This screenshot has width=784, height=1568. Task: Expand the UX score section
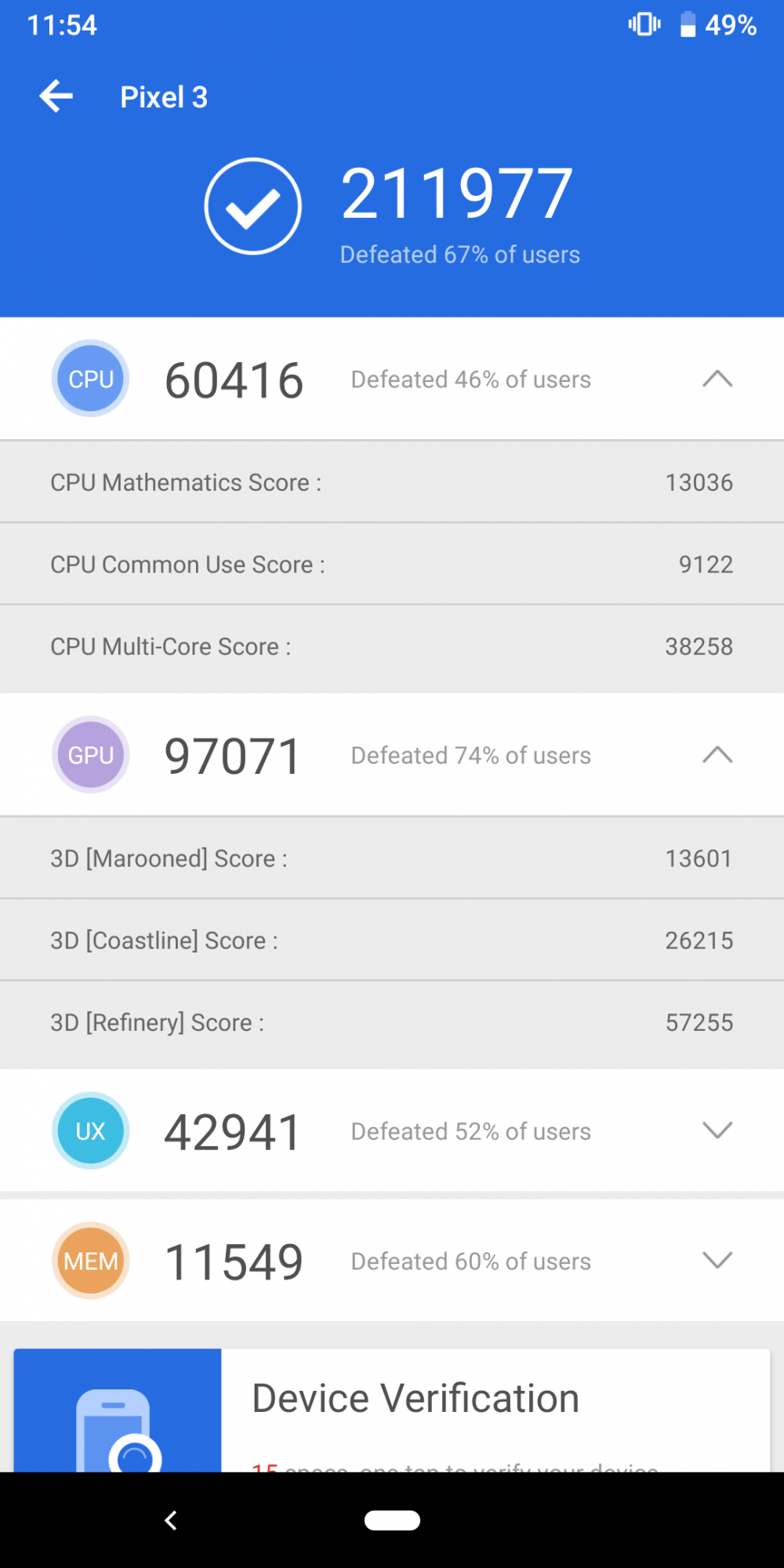coord(717,1131)
